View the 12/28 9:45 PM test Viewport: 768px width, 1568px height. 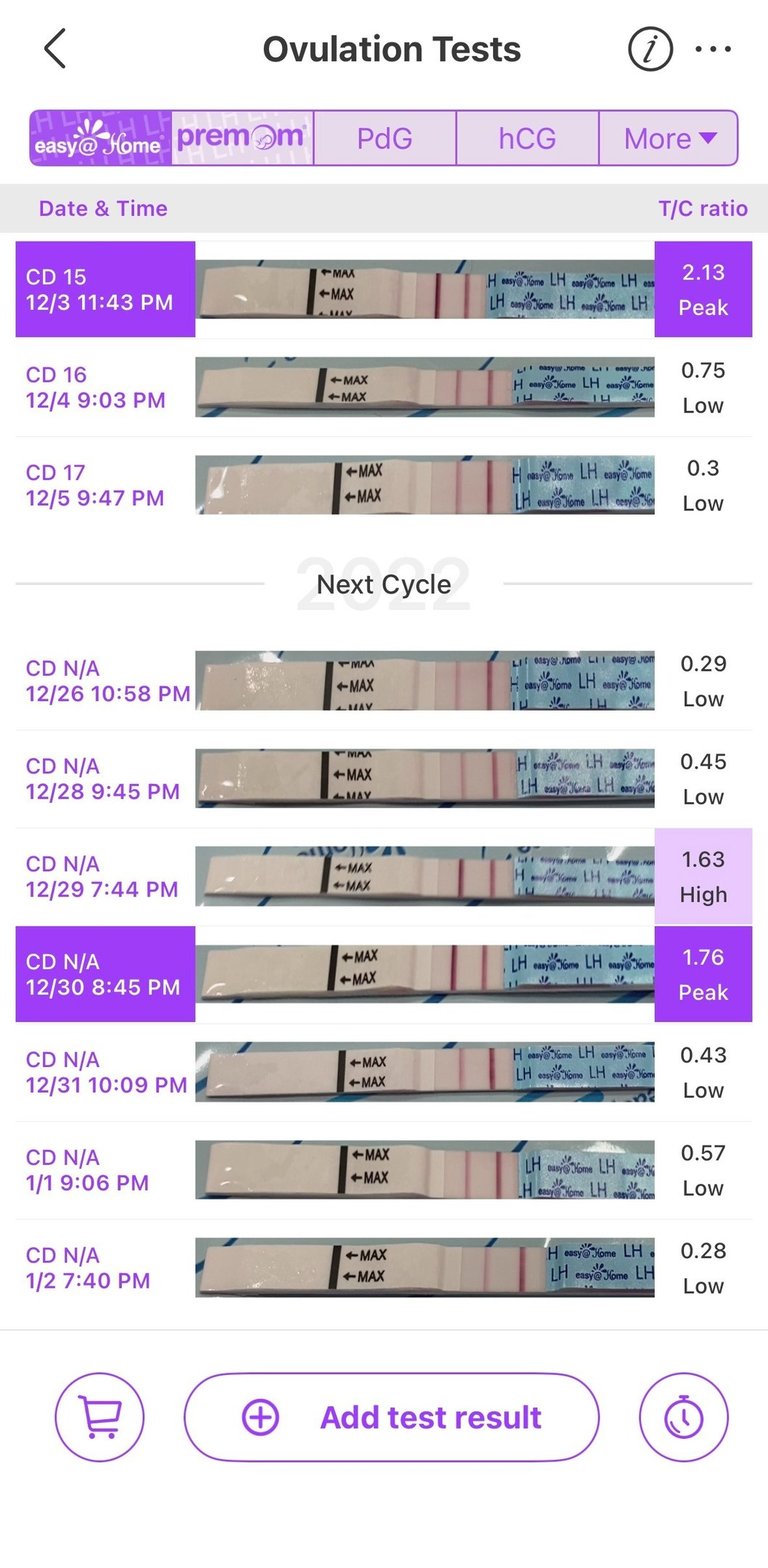pyautogui.click(x=384, y=779)
